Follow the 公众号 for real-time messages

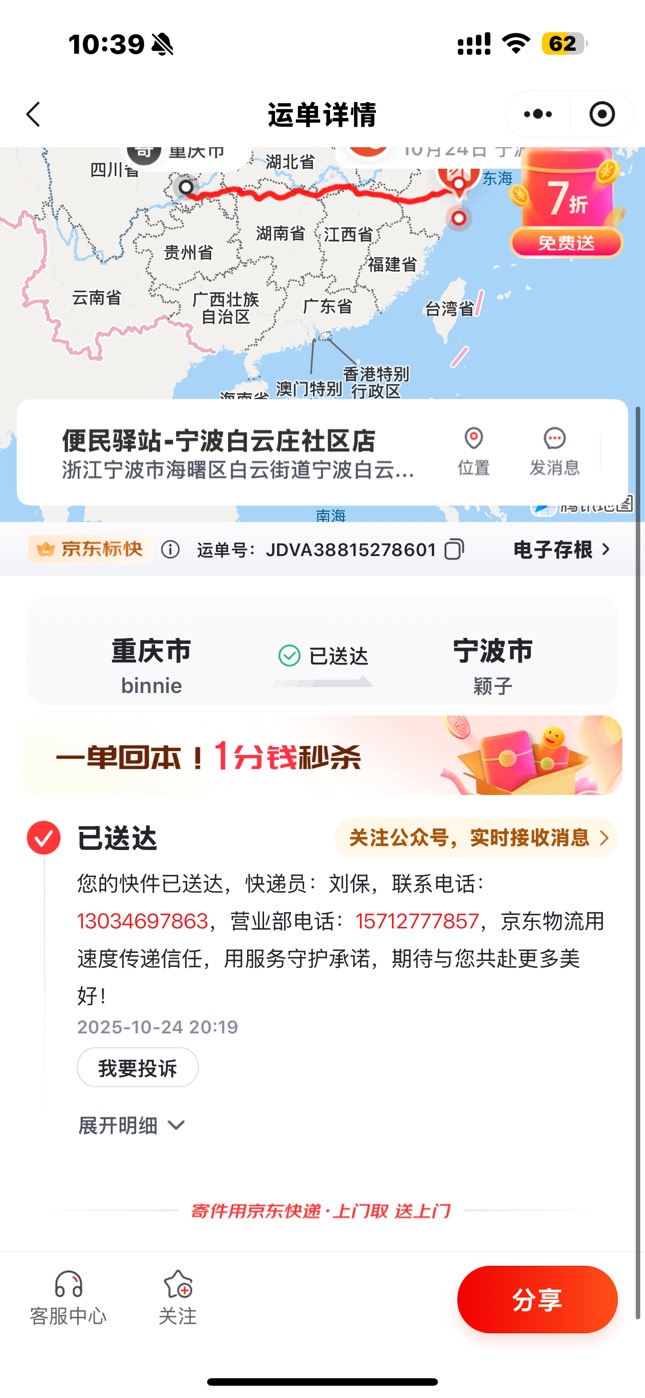coord(475,838)
